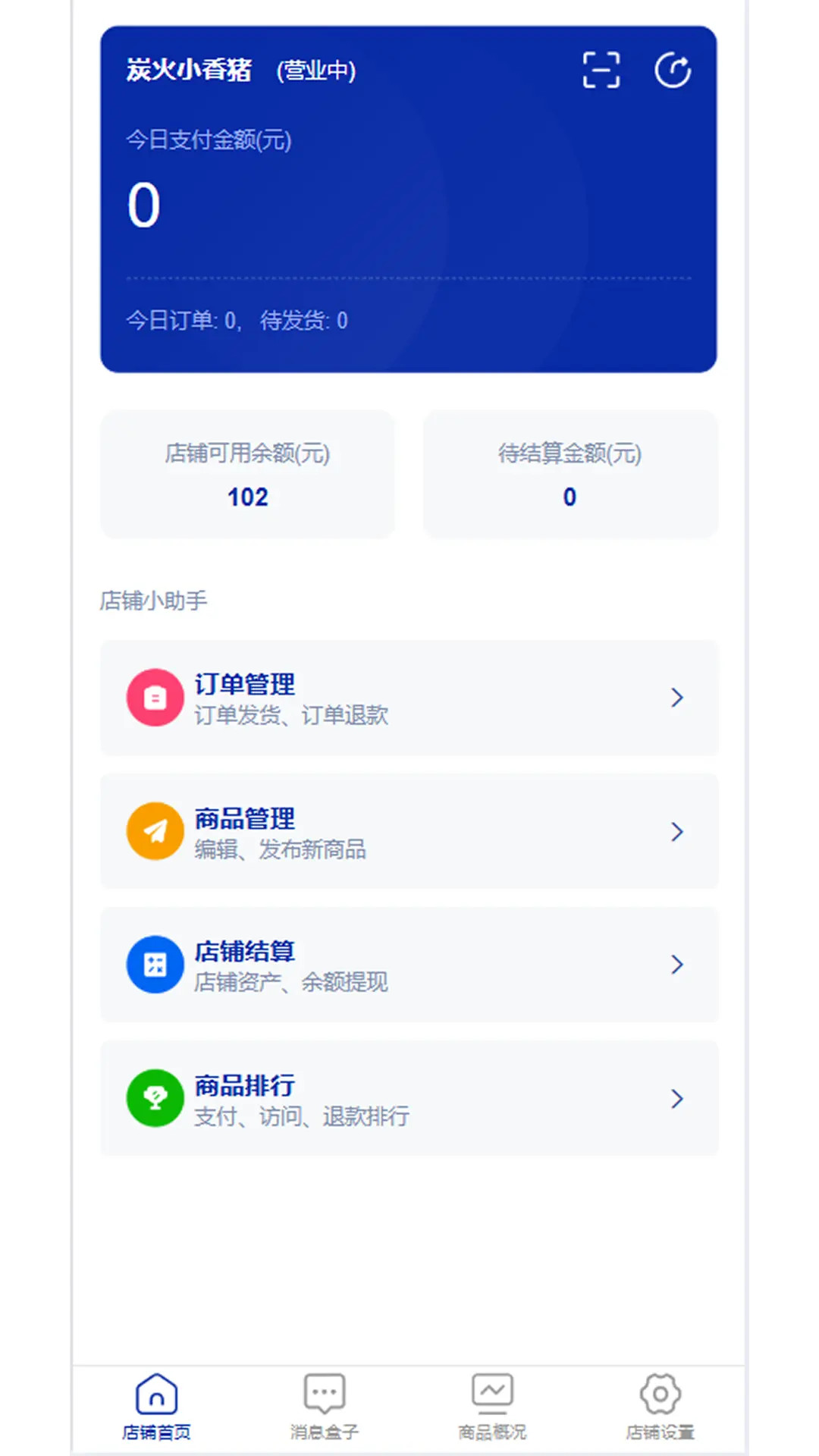Image resolution: width=819 pixels, height=1456 pixels.
Task: Expand the 商品排行 row chevron
Action: pos(676,1099)
